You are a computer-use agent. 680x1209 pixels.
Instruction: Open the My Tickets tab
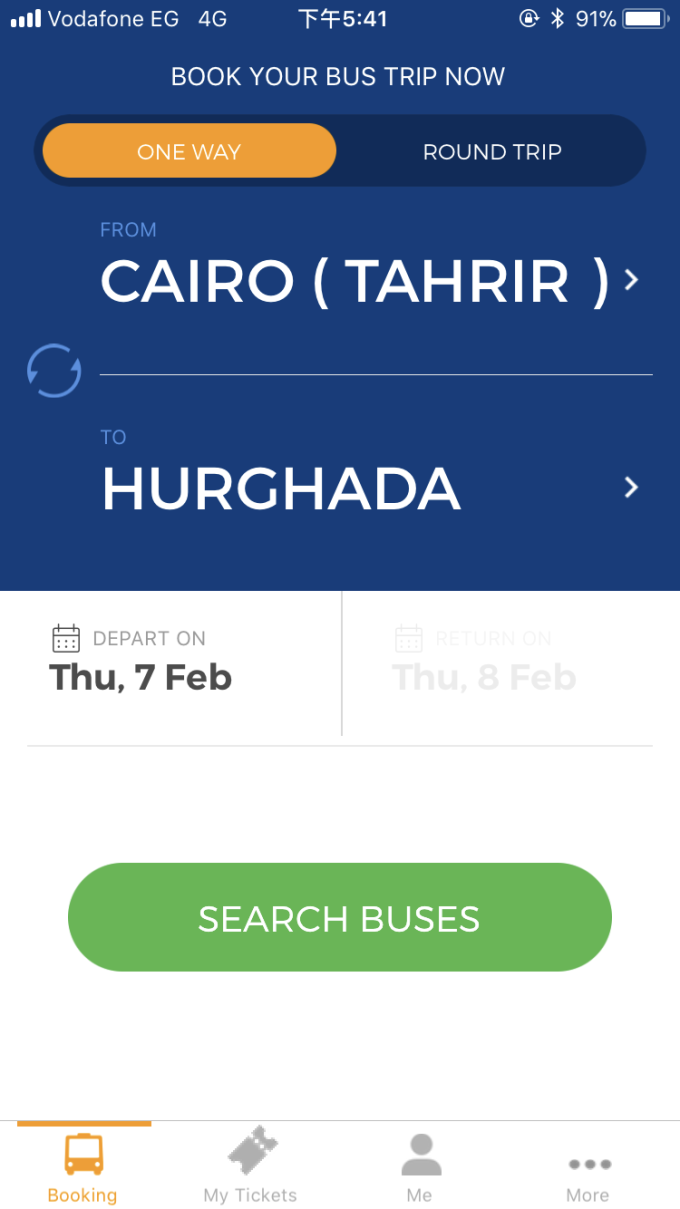click(250, 1168)
